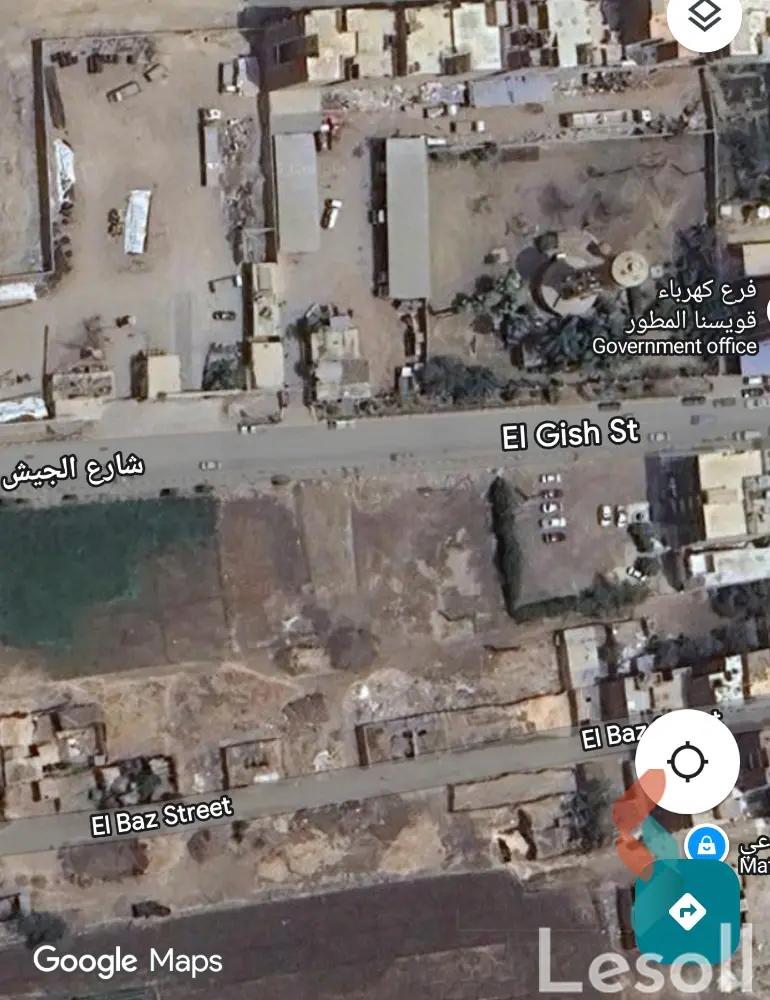Image resolution: width=770 pixels, height=1000 pixels.
Task: Open the Government office place label
Action: 675,346
